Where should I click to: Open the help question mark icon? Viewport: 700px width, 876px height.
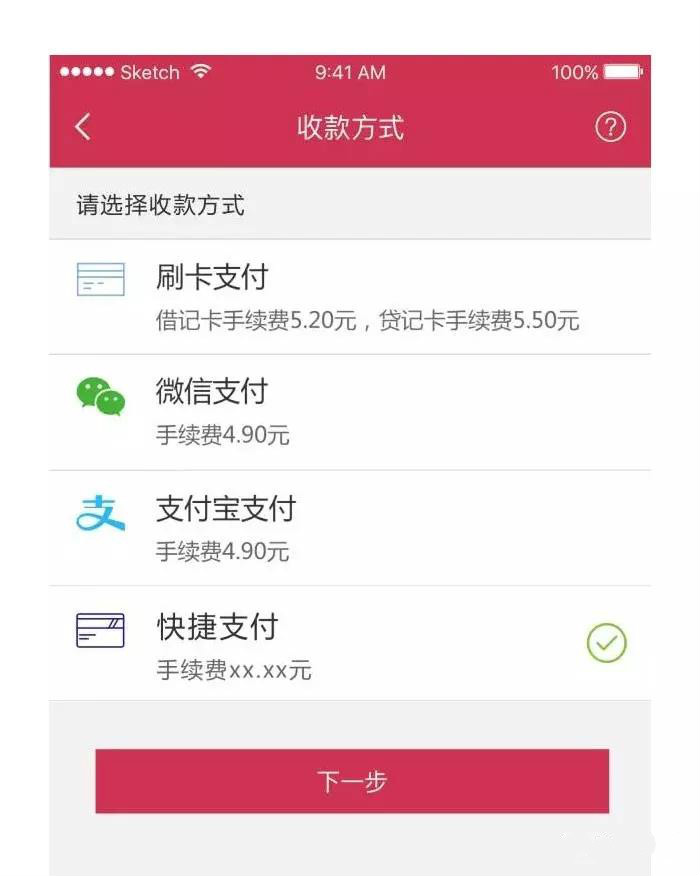pos(610,127)
